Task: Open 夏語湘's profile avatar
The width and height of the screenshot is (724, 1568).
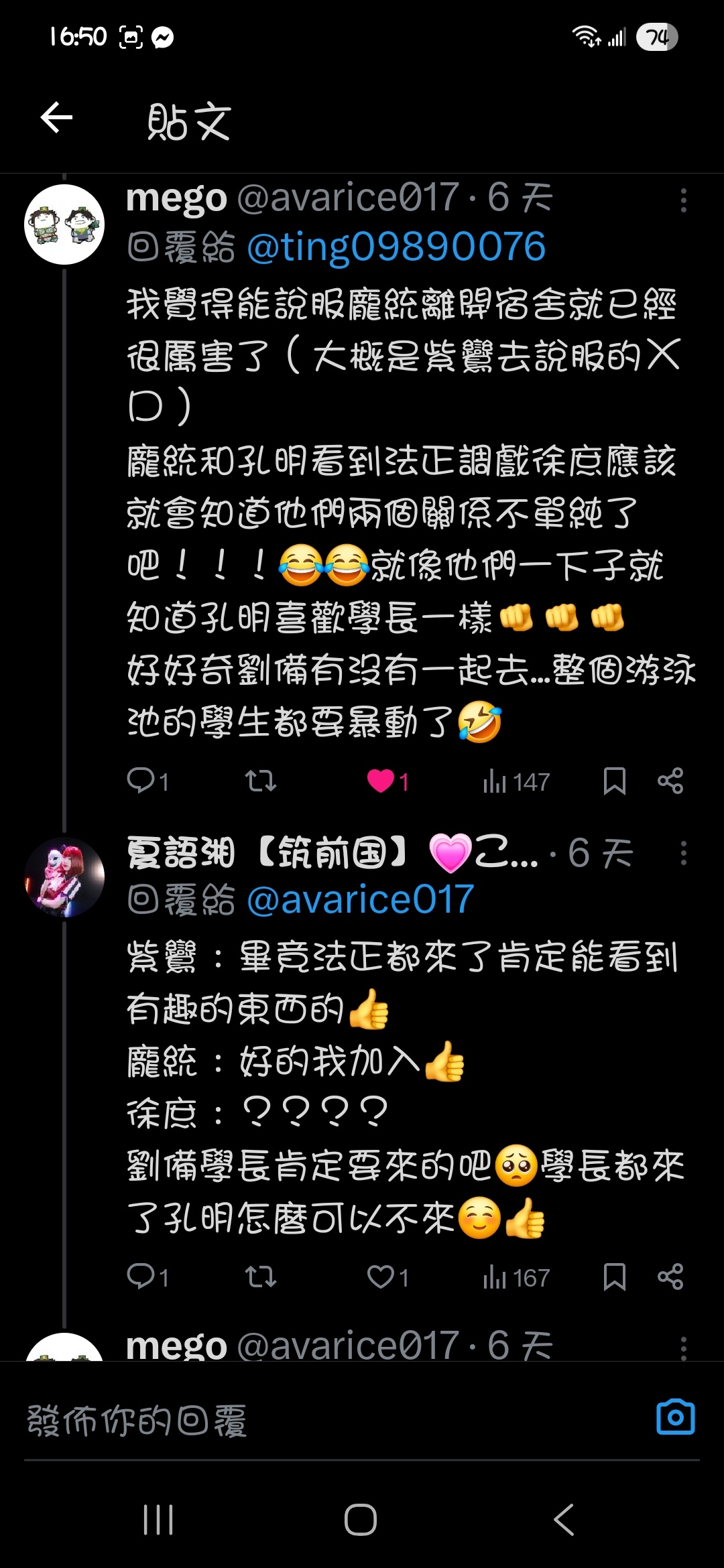Action: (64, 877)
